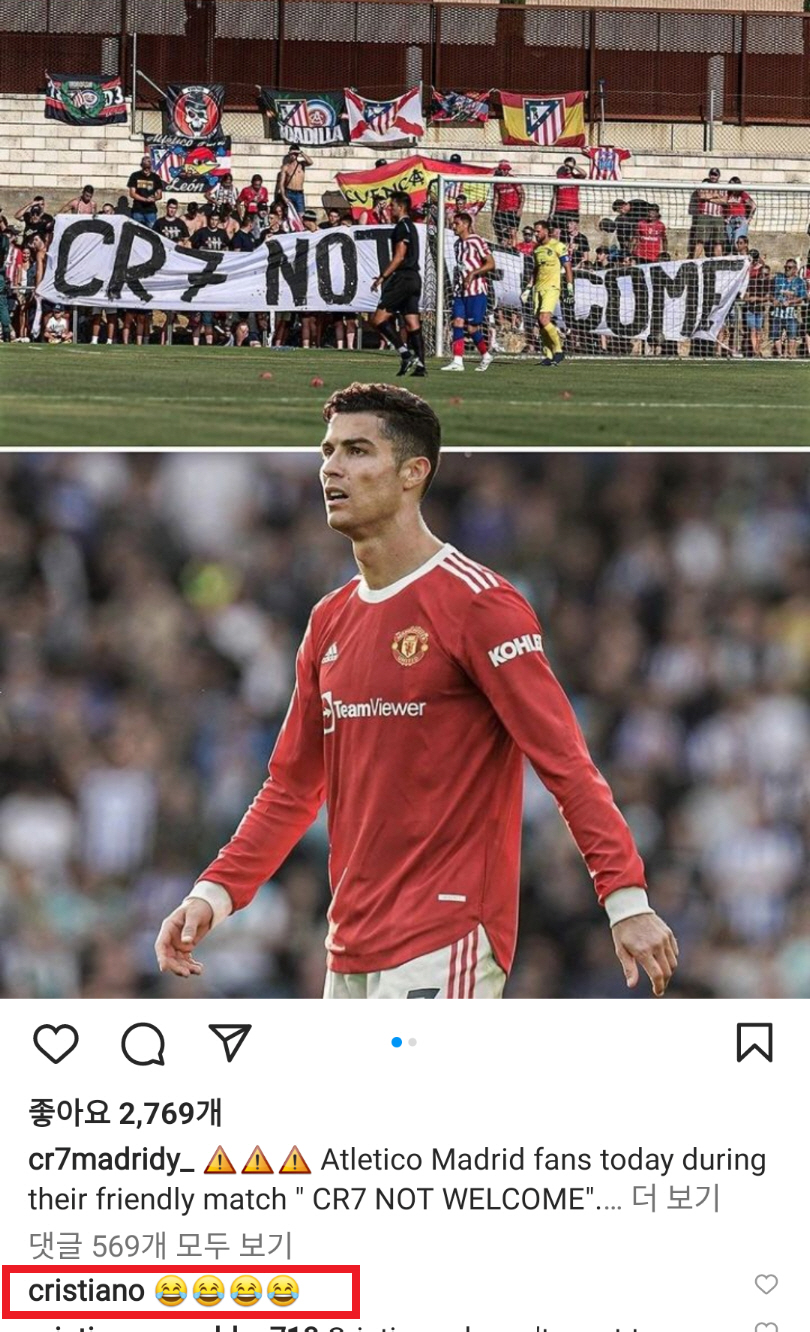
Task: View the 2,769 likes list
Action: tap(125, 1112)
